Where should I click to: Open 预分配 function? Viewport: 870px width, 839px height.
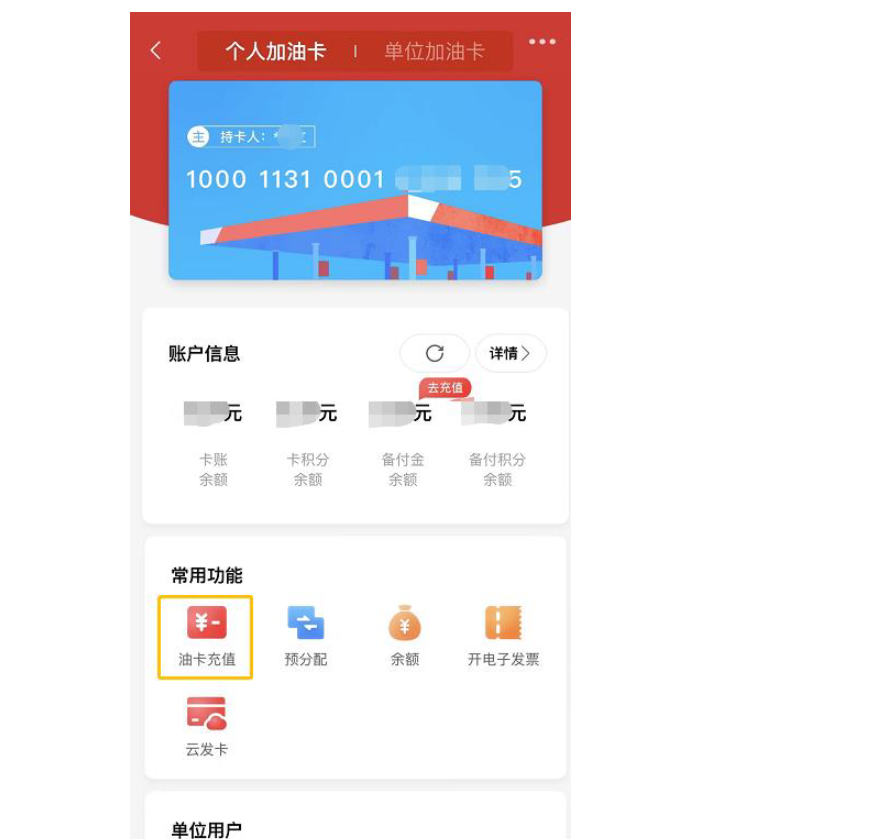306,637
